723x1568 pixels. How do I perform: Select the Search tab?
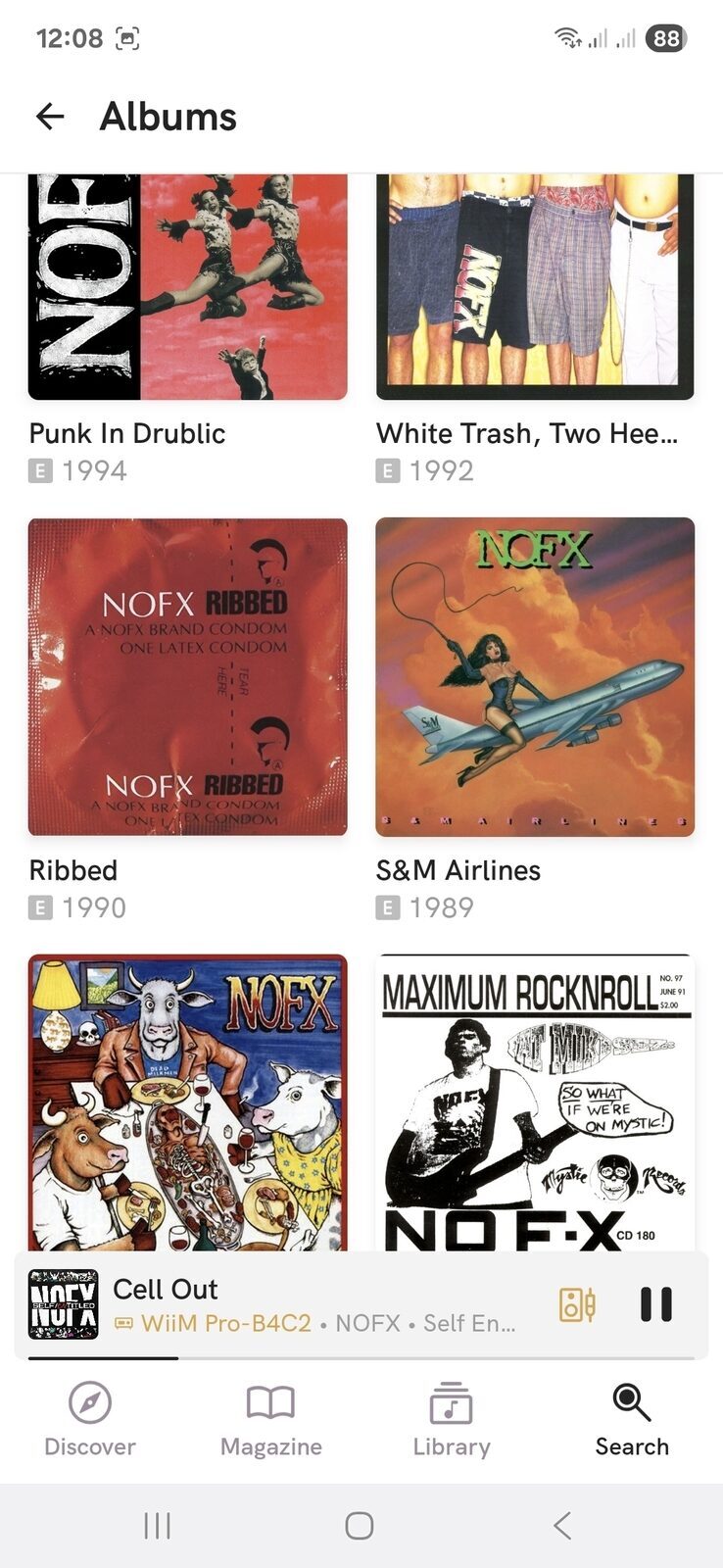[x=632, y=1419]
